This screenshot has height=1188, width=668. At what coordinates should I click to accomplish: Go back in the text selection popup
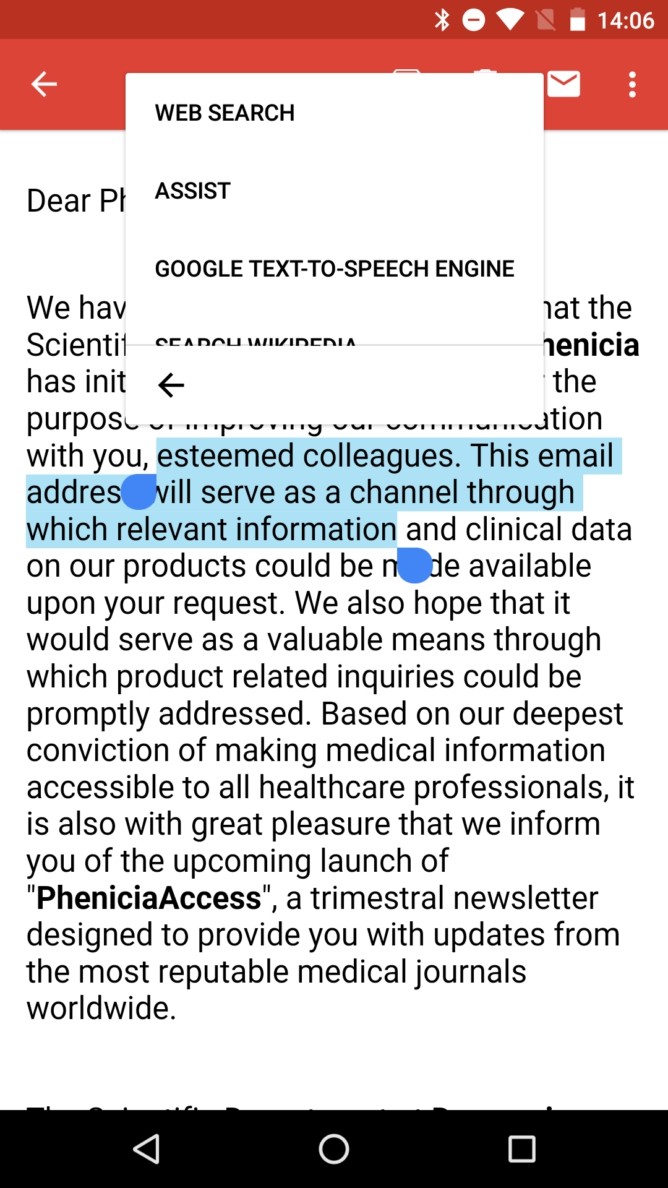point(172,385)
